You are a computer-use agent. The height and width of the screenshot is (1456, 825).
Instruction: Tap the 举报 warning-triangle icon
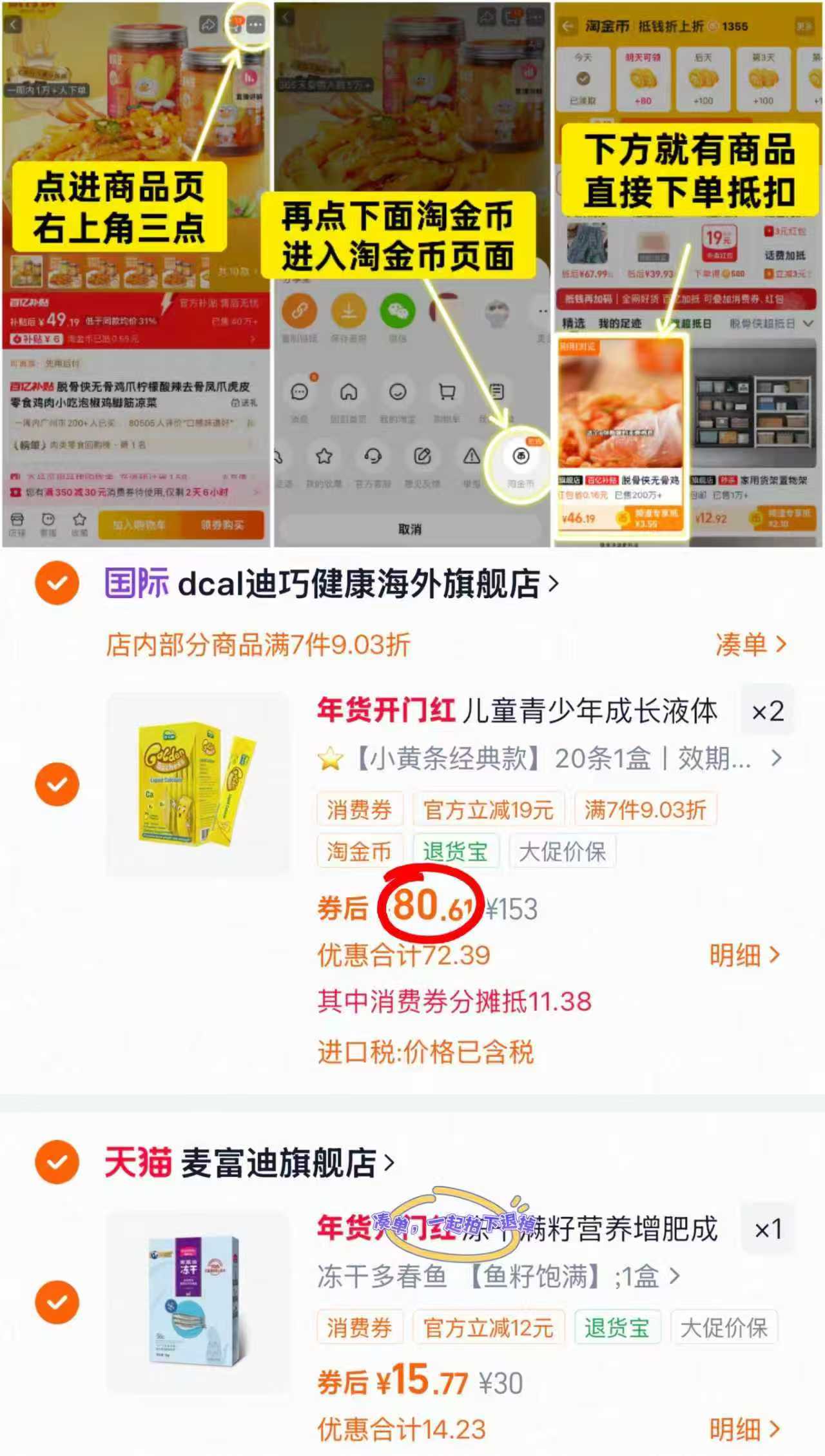pyautogui.click(x=471, y=456)
